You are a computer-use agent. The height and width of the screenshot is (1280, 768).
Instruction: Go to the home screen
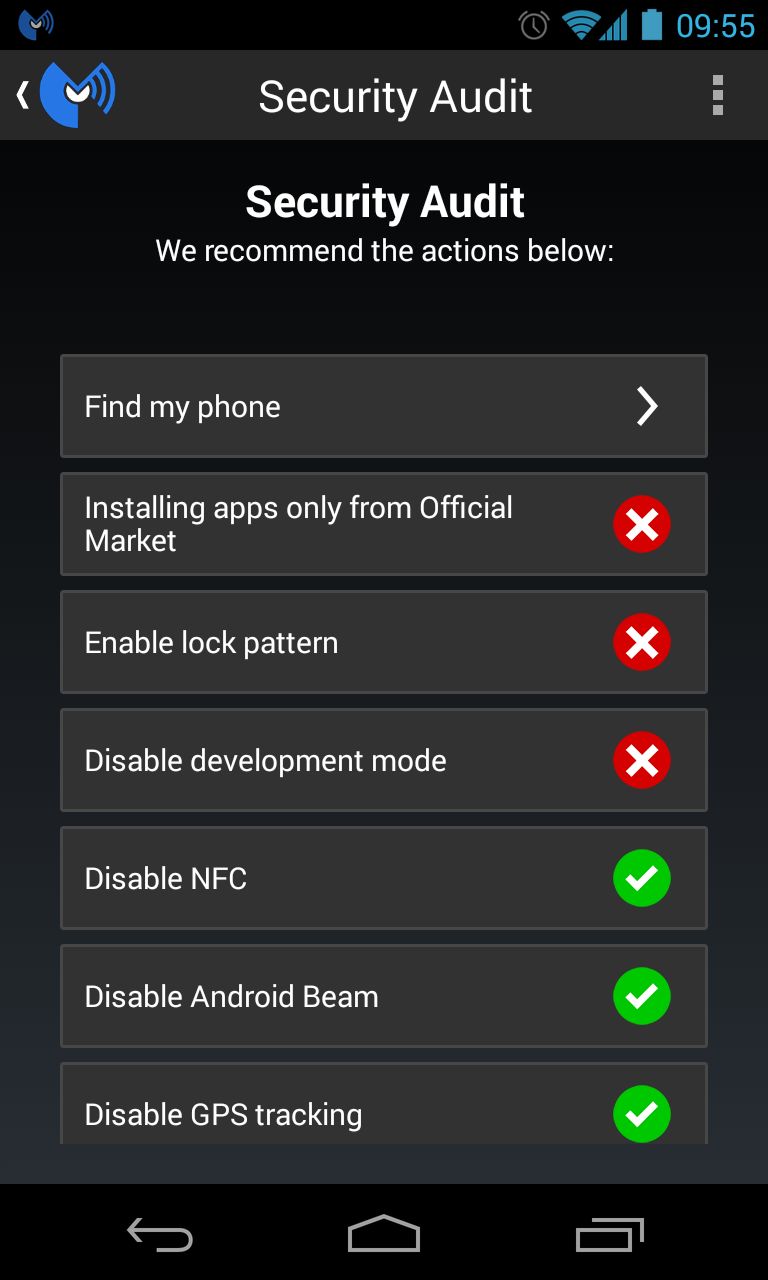click(x=384, y=1234)
